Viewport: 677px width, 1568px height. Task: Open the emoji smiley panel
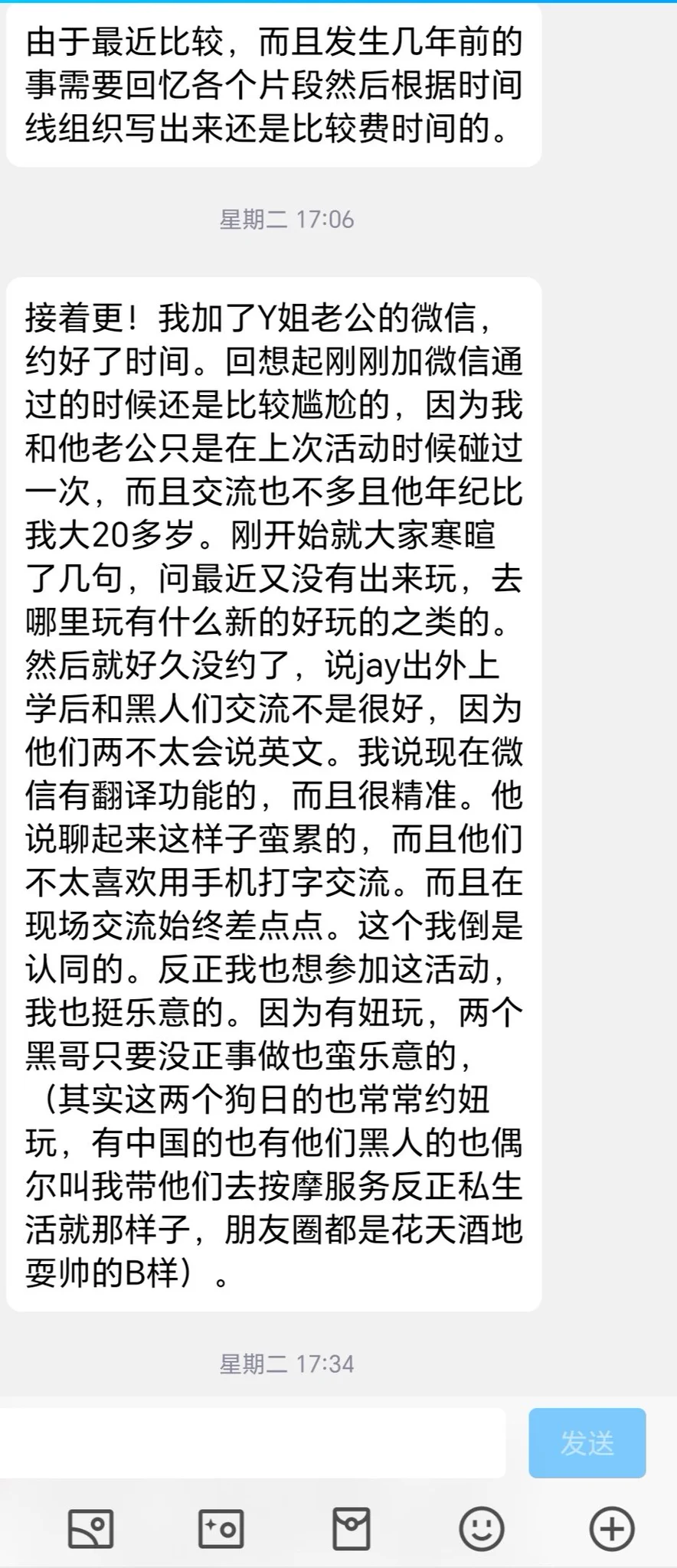pyautogui.click(x=481, y=1529)
